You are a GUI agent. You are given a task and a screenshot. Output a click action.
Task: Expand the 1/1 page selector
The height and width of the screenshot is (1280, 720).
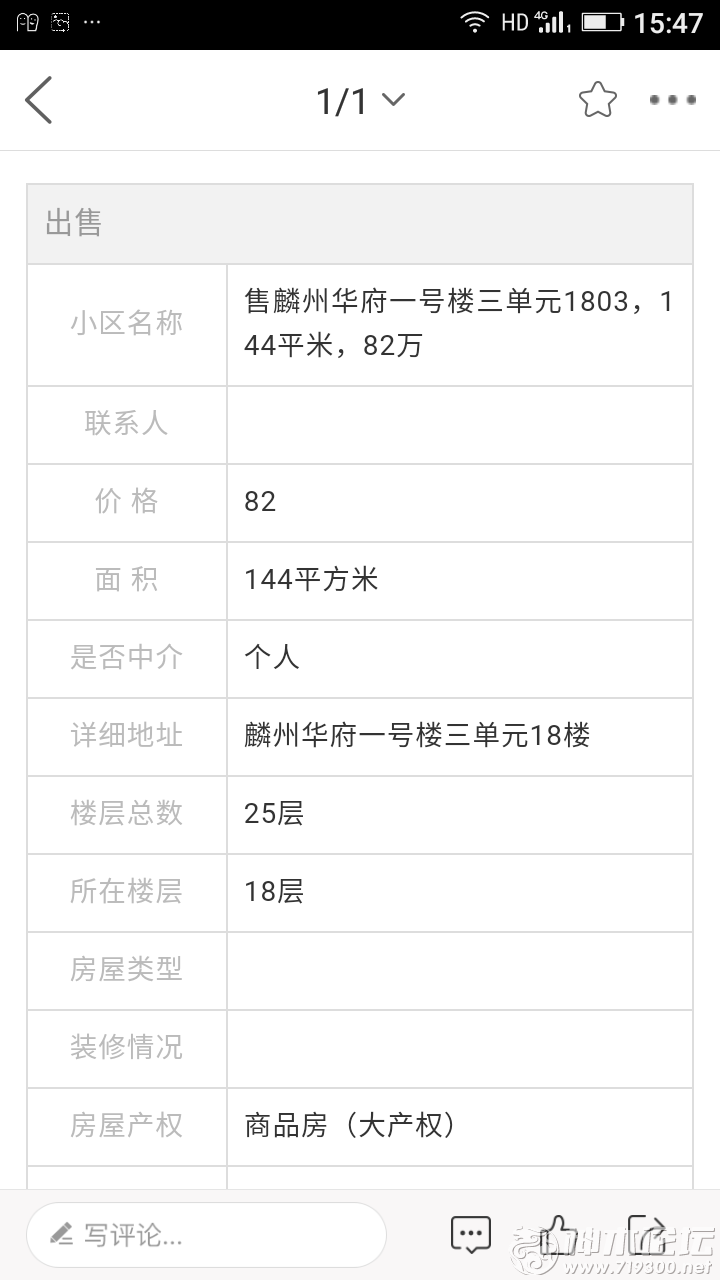pos(360,100)
